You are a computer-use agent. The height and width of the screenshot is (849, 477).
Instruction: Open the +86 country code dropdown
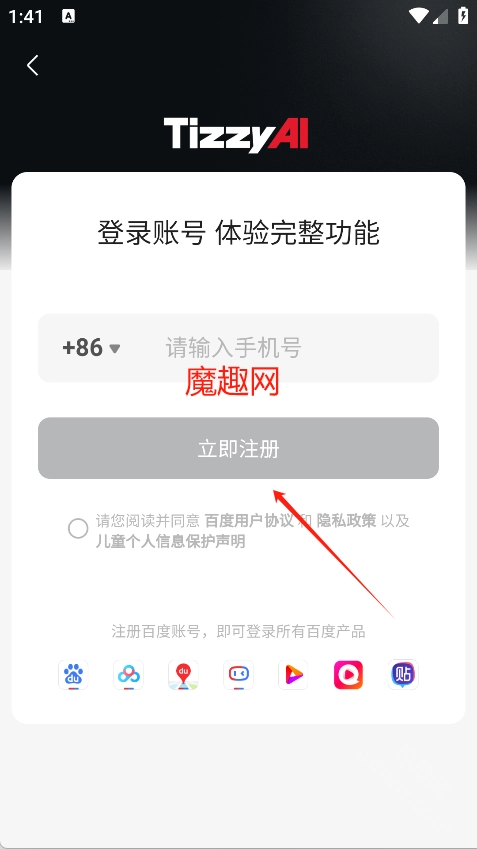coord(91,348)
